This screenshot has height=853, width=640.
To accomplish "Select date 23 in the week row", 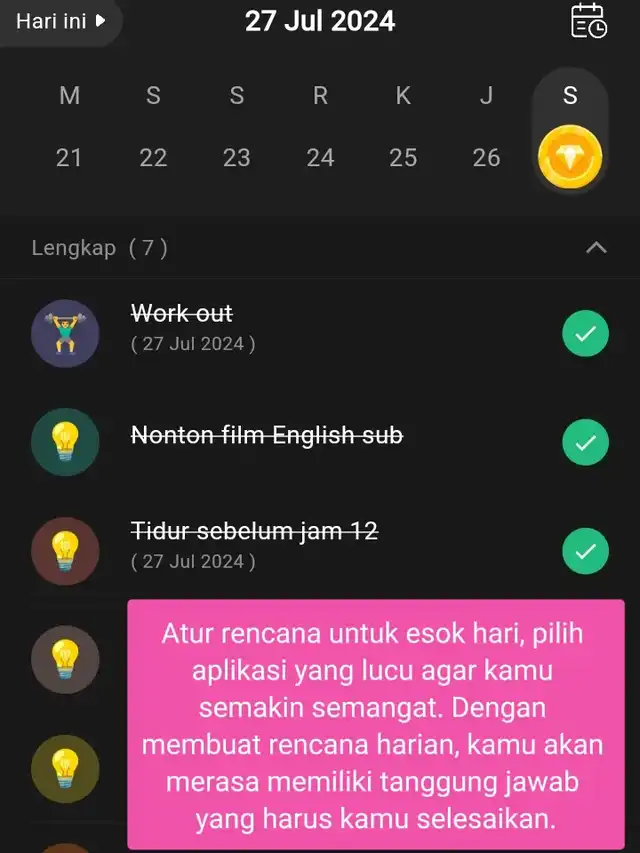I will point(237,157).
